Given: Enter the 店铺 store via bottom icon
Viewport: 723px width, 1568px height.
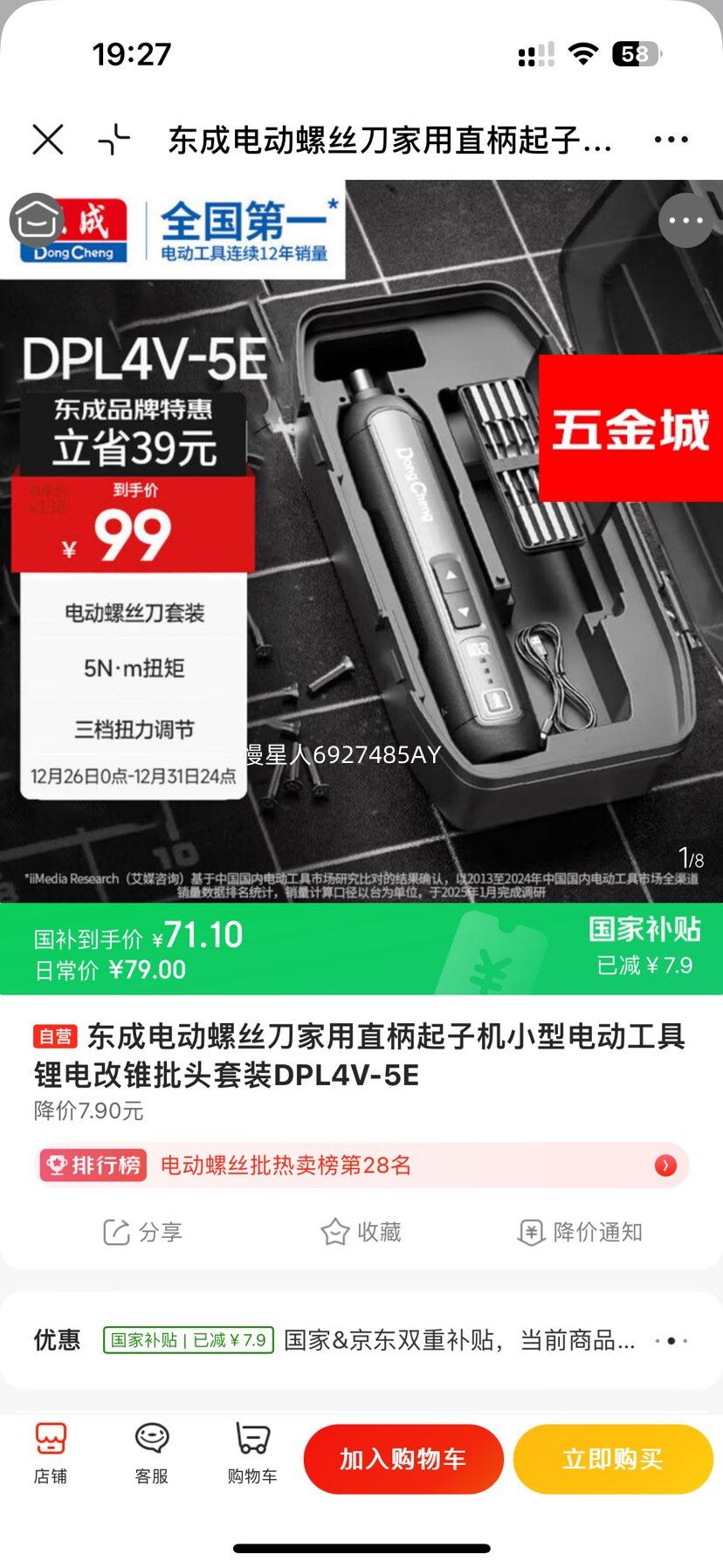Looking at the screenshot, I should click(50, 1449).
